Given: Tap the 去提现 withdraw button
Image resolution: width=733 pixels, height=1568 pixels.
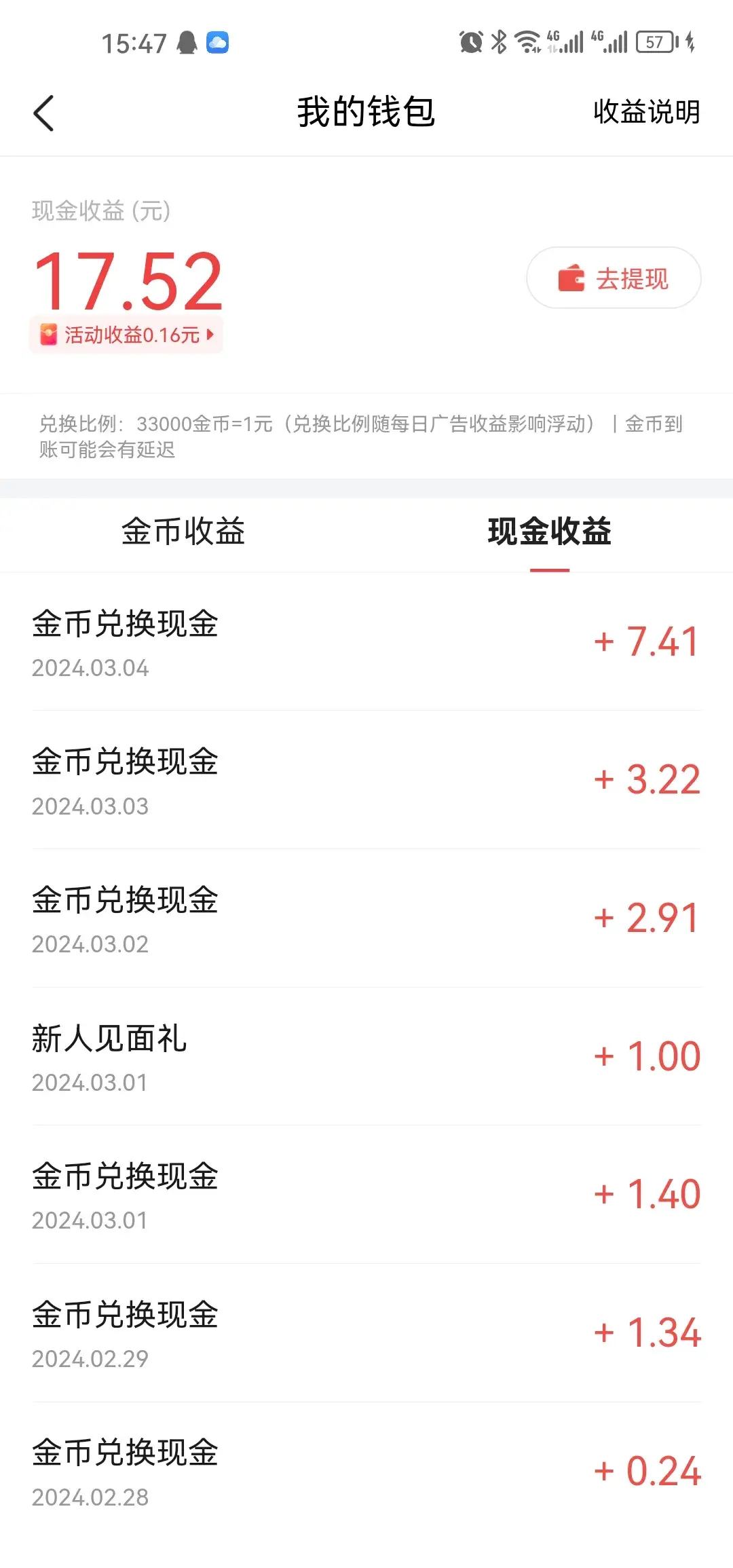Looking at the screenshot, I should (x=614, y=278).
